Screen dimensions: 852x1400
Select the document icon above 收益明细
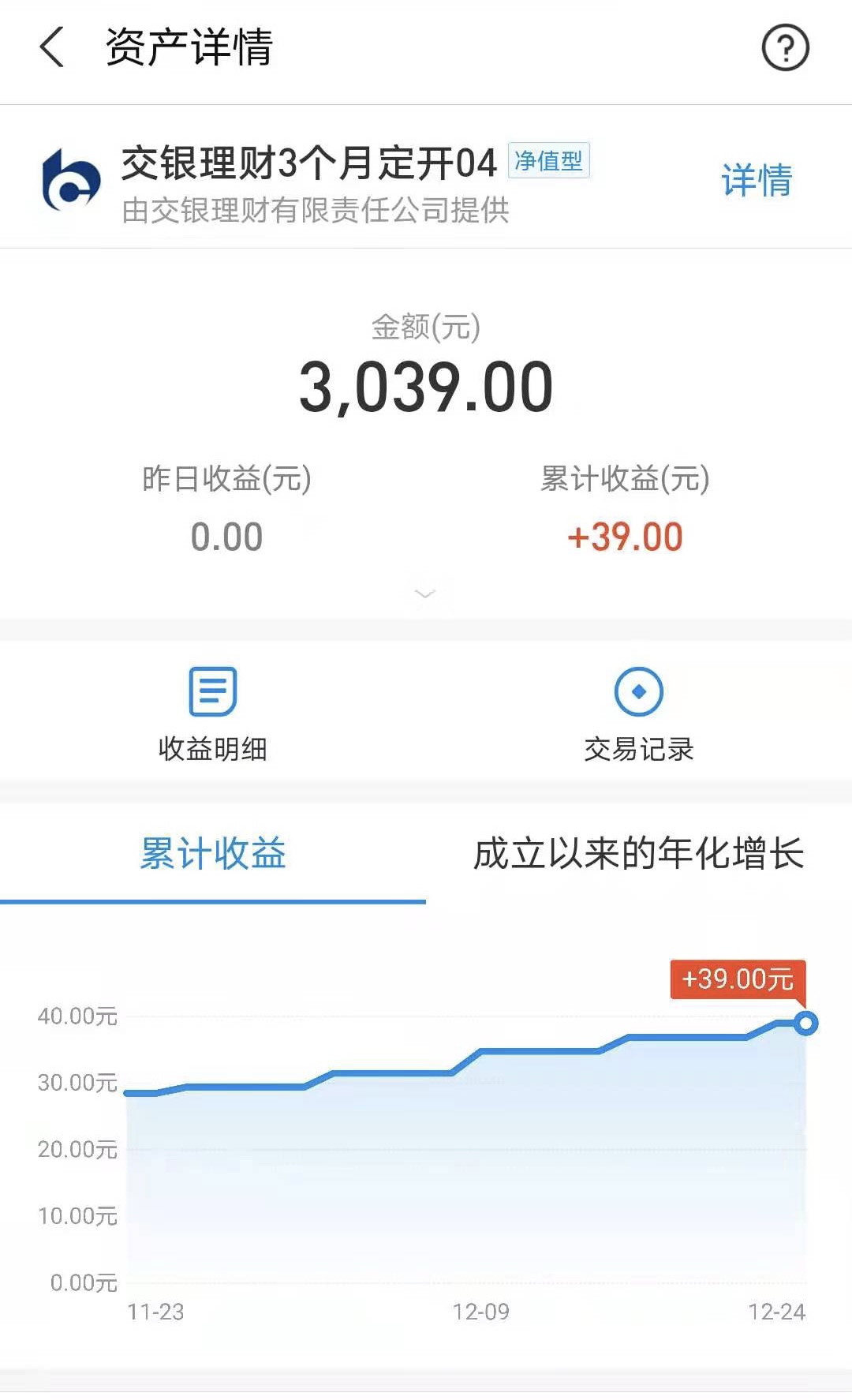pyautogui.click(x=211, y=692)
